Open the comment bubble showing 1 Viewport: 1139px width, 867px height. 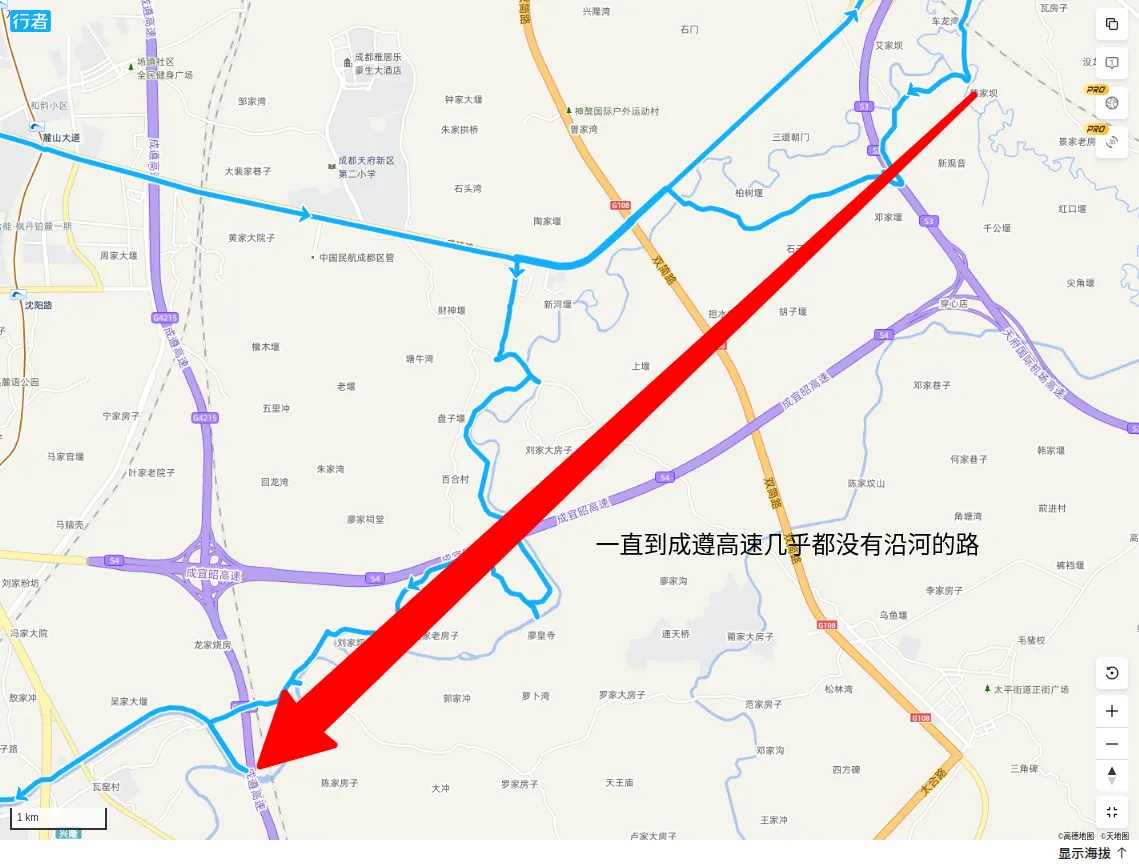(1112, 62)
